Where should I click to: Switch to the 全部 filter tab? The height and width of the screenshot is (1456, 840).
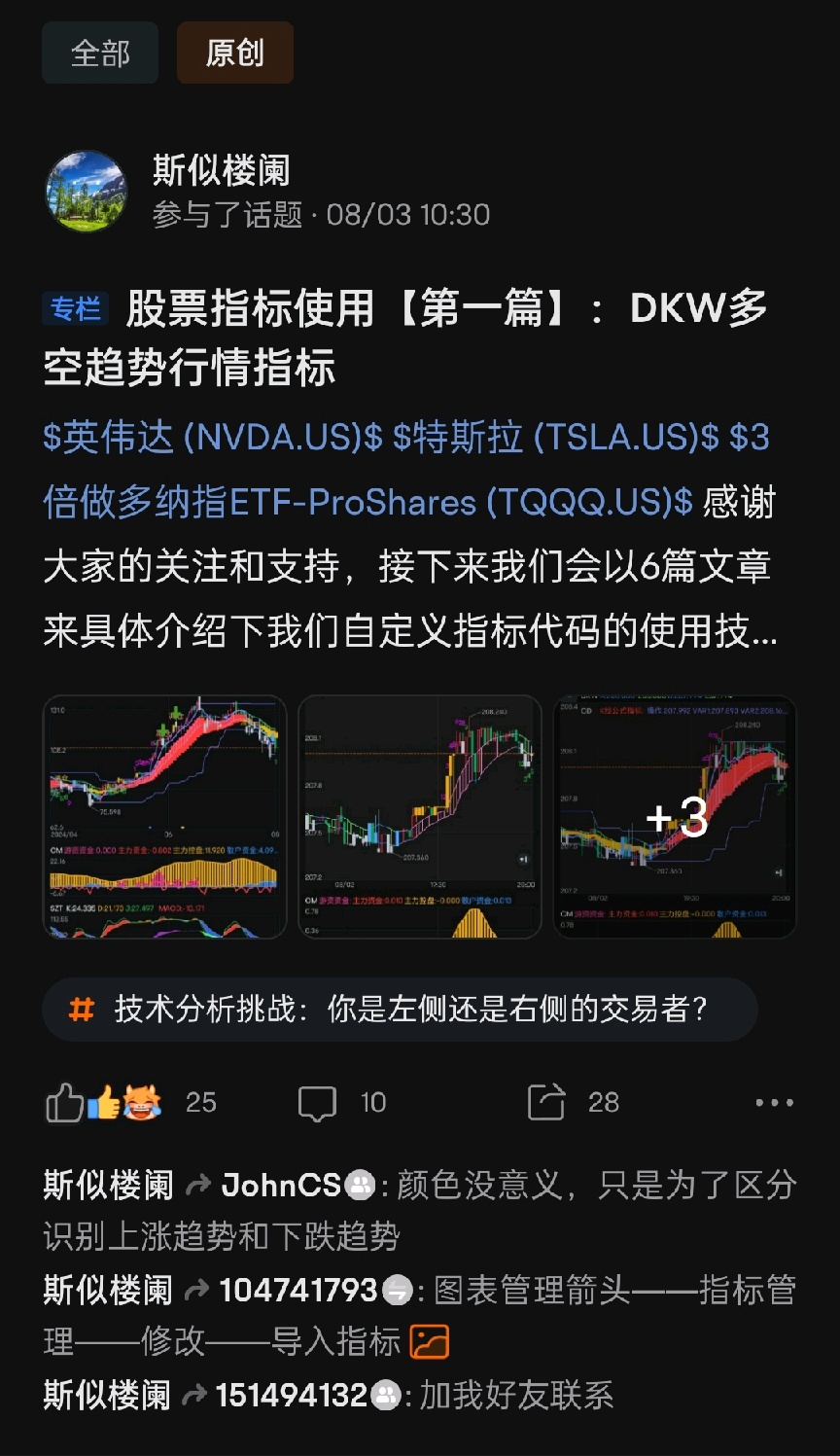[100, 53]
